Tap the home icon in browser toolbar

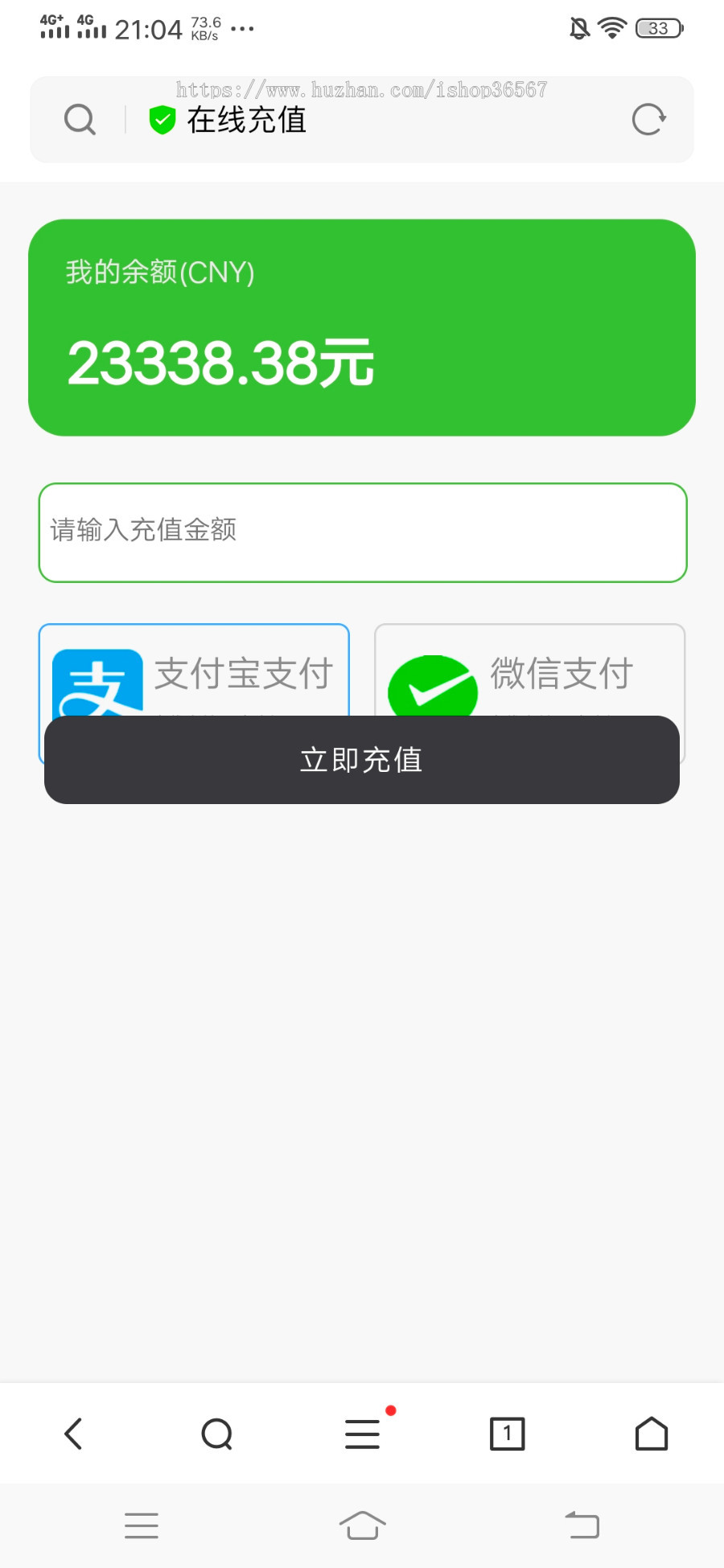click(x=651, y=1432)
